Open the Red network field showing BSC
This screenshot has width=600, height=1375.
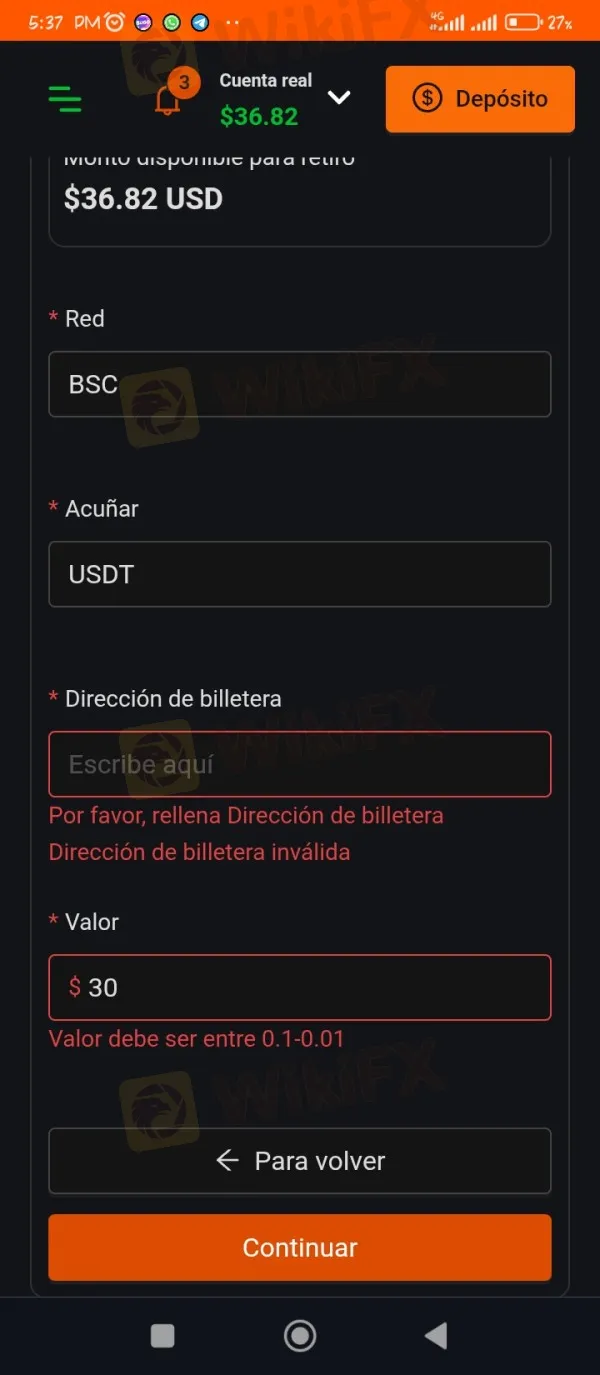click(x=300, y=384)
